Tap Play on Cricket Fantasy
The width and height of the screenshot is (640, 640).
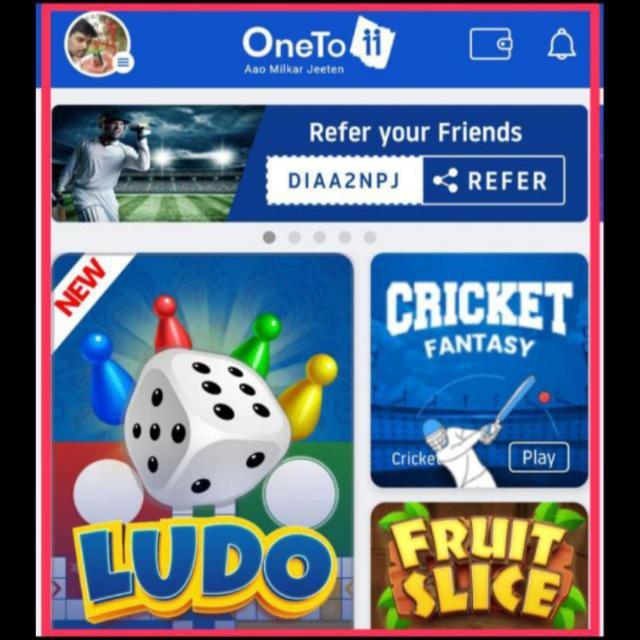tap(538, 458)
